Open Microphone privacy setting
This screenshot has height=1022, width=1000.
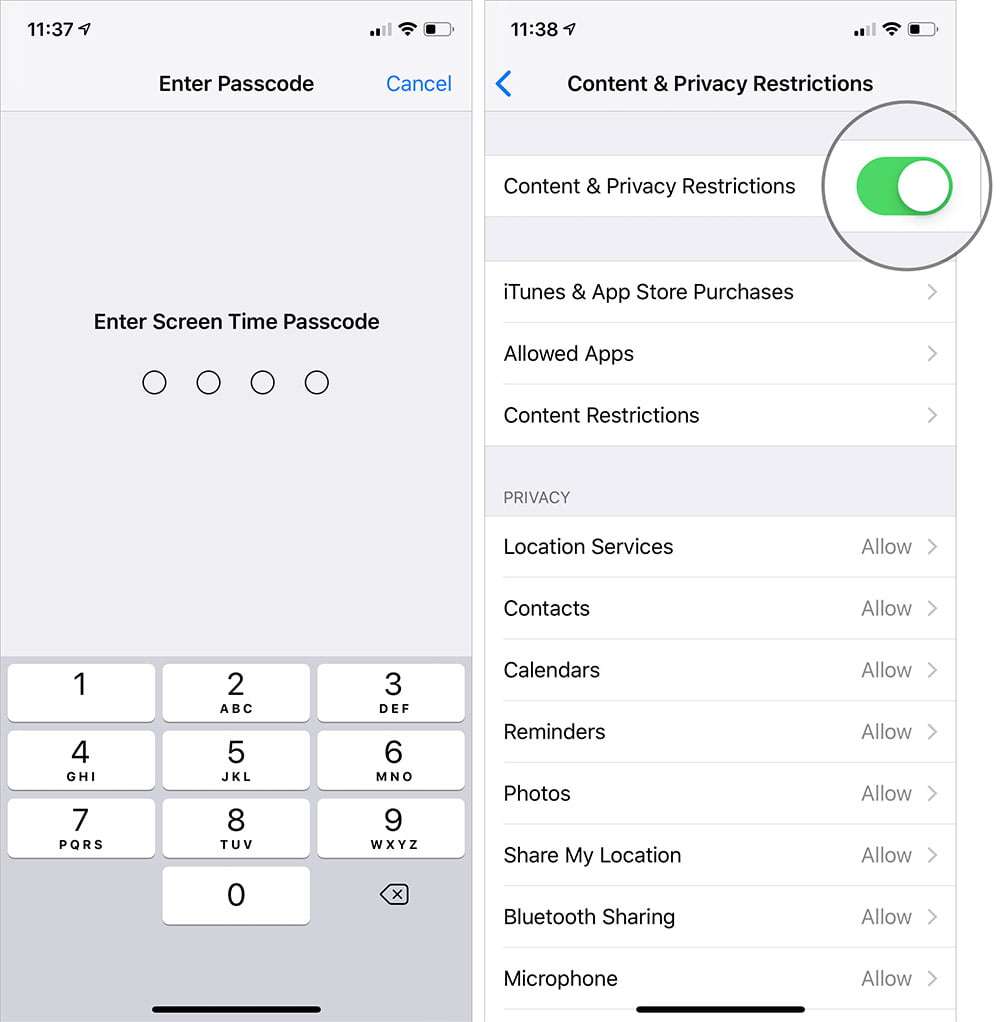(x=720, y=978)
